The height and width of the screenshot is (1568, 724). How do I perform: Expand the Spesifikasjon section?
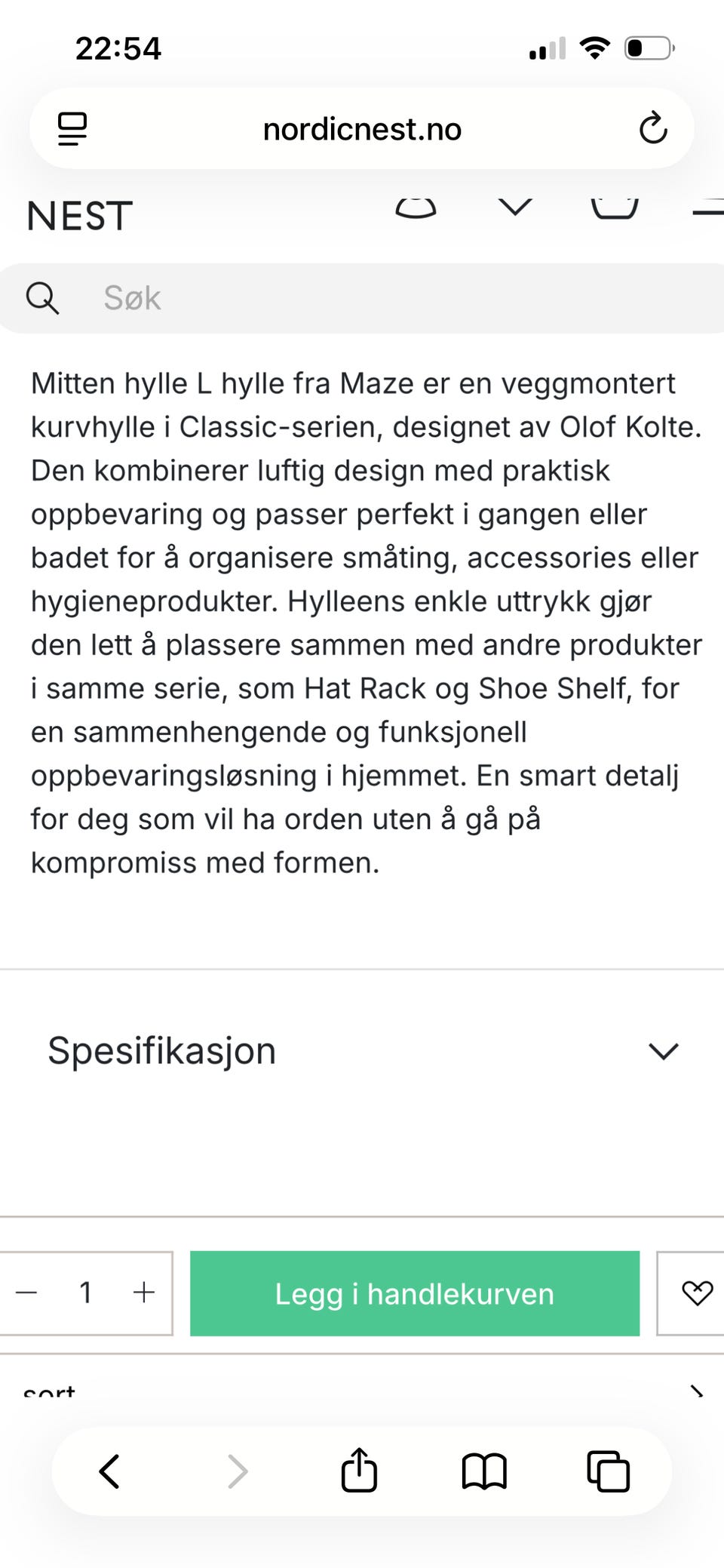pyautogui.click(x=661, y=1051)
